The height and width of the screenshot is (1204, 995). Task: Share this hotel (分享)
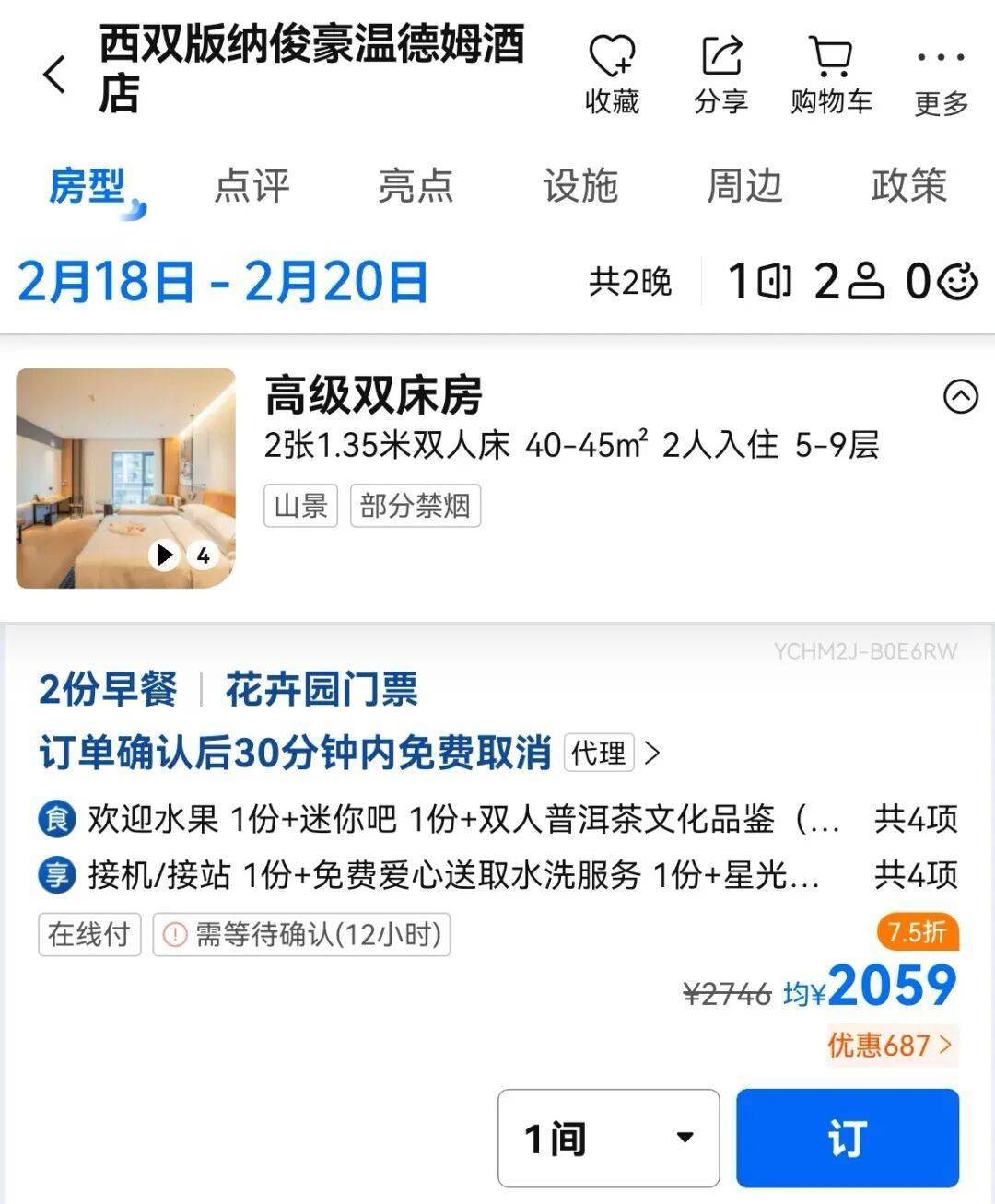point(720,74)
